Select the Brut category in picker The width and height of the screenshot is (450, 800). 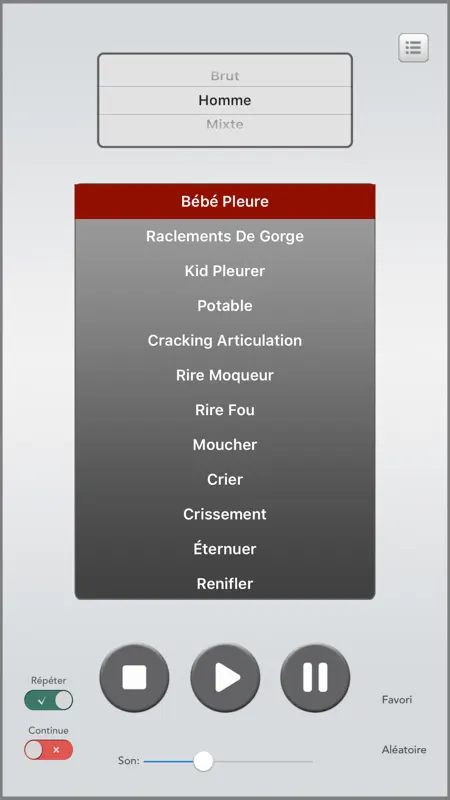point(224,76)
